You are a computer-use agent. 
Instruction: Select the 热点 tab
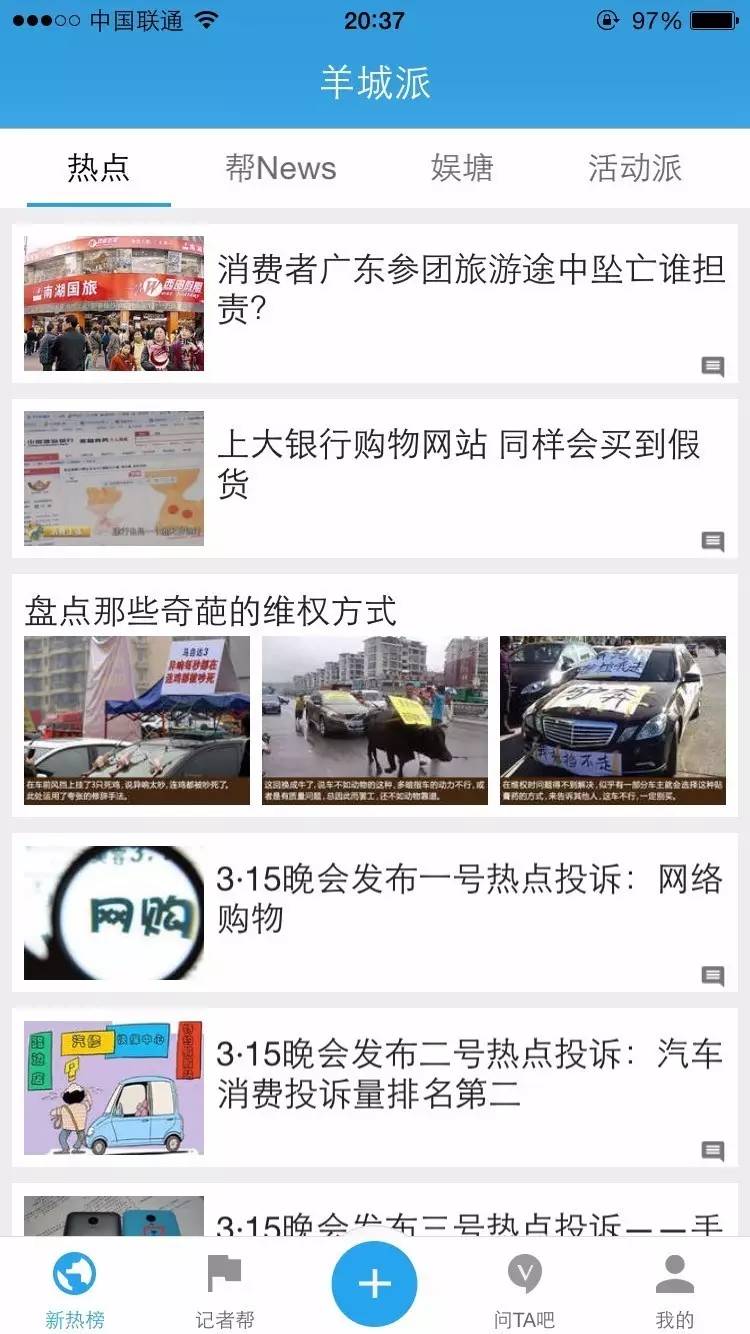coord(98,168)
